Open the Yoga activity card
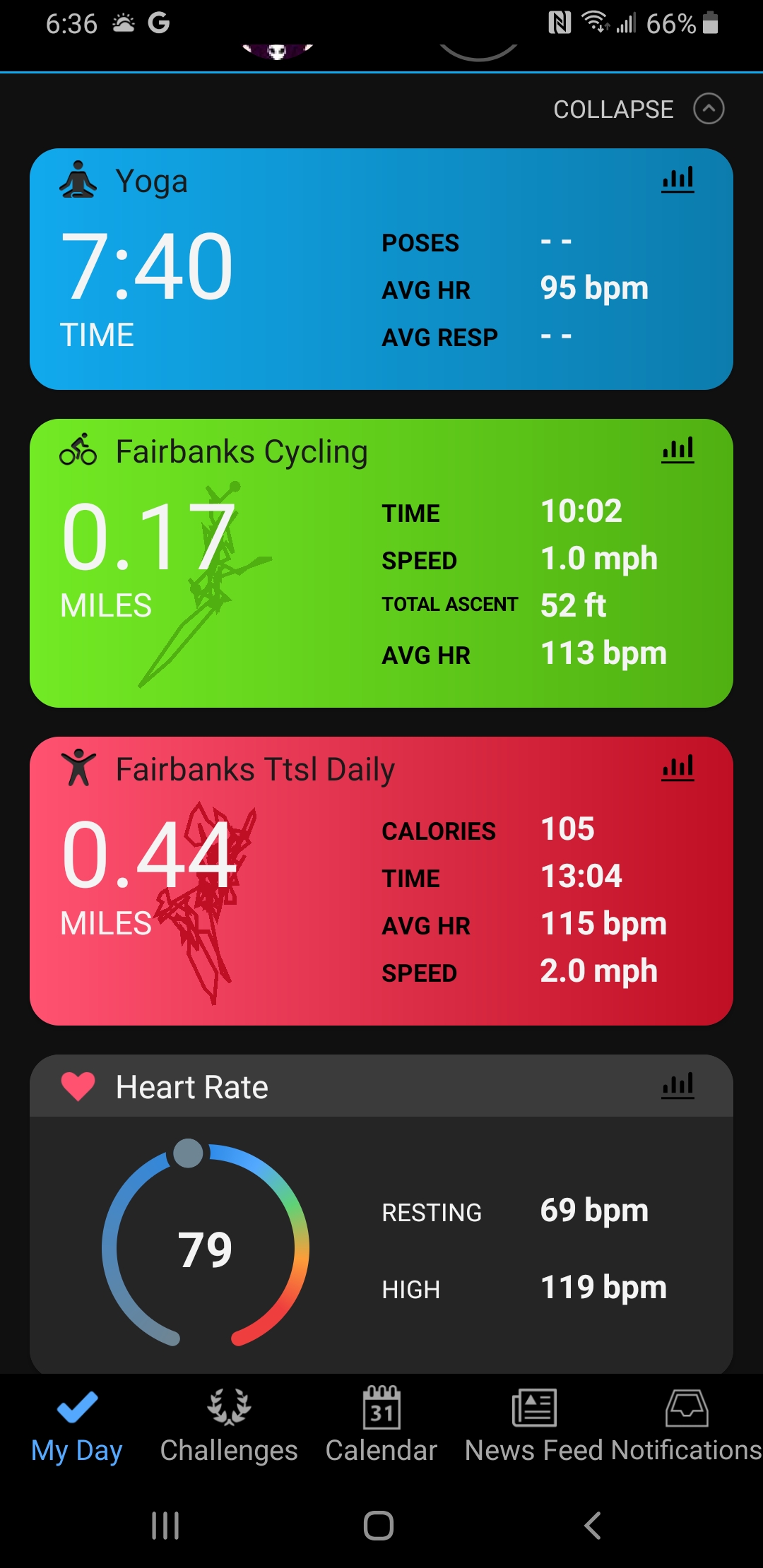Screen dimensions: 763x1568 point(381,269)
